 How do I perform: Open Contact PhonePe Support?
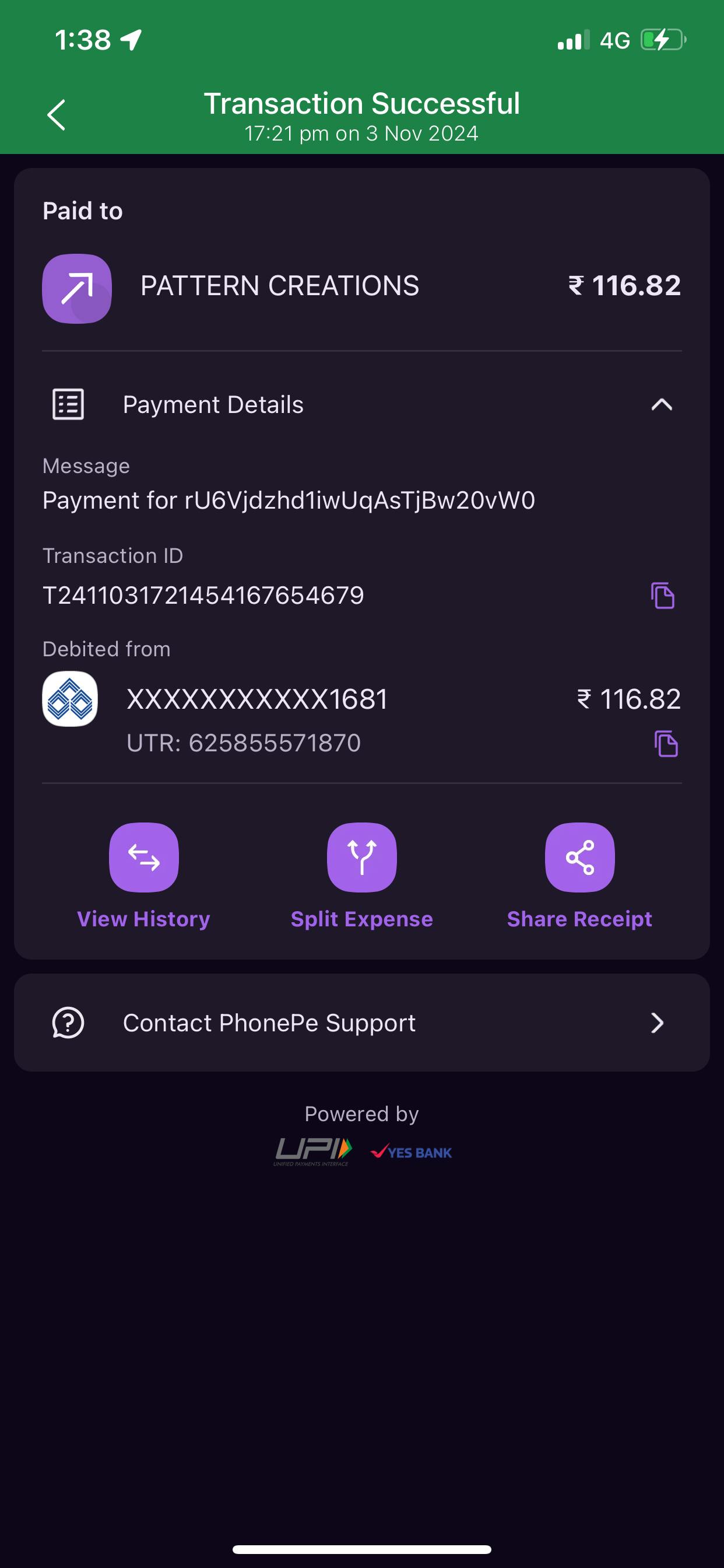(361, 1023)
